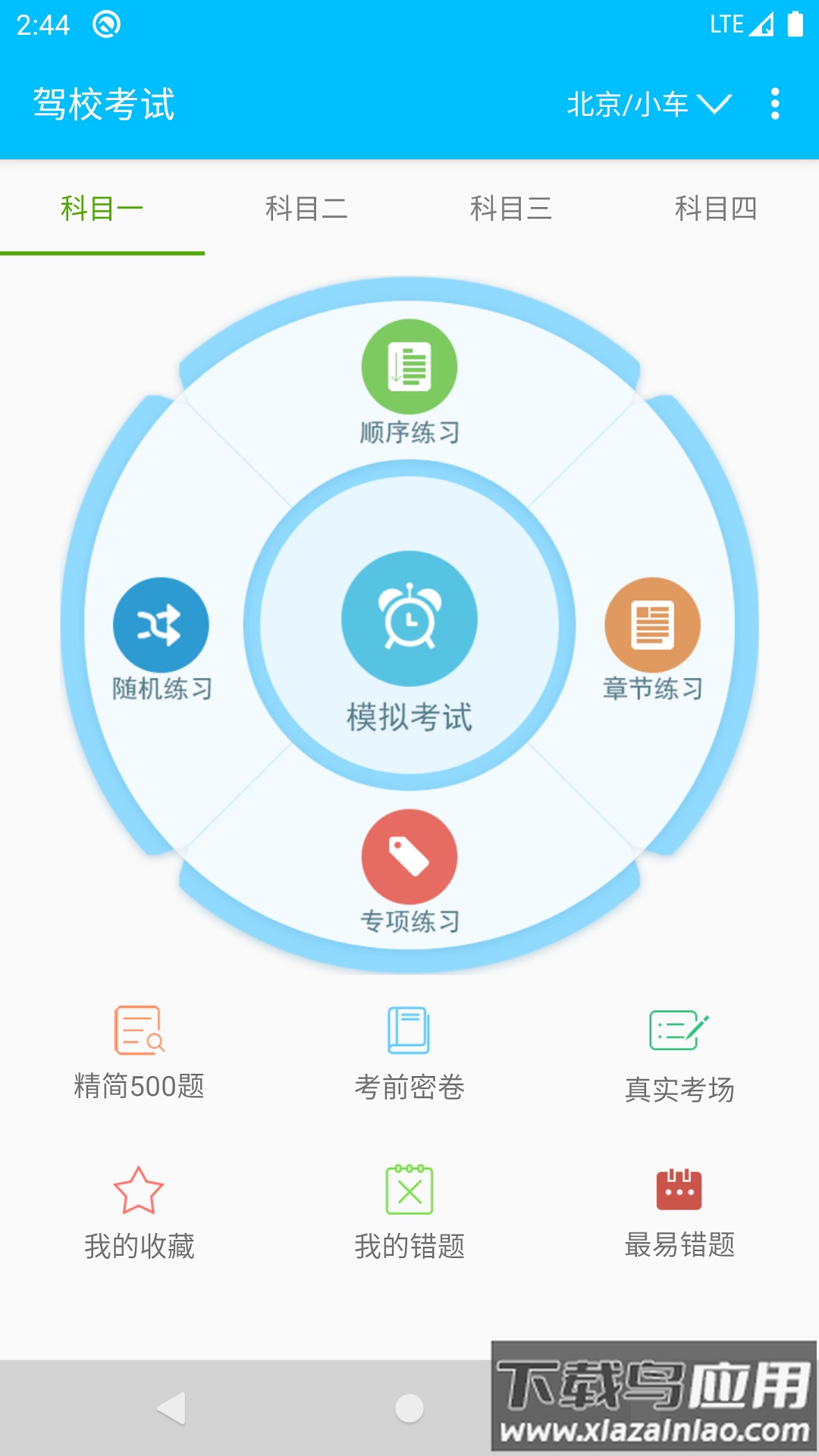Expand the city and vehicle chooser chevron
Viewport: 819px width, 1456px height.
(717, 104)
